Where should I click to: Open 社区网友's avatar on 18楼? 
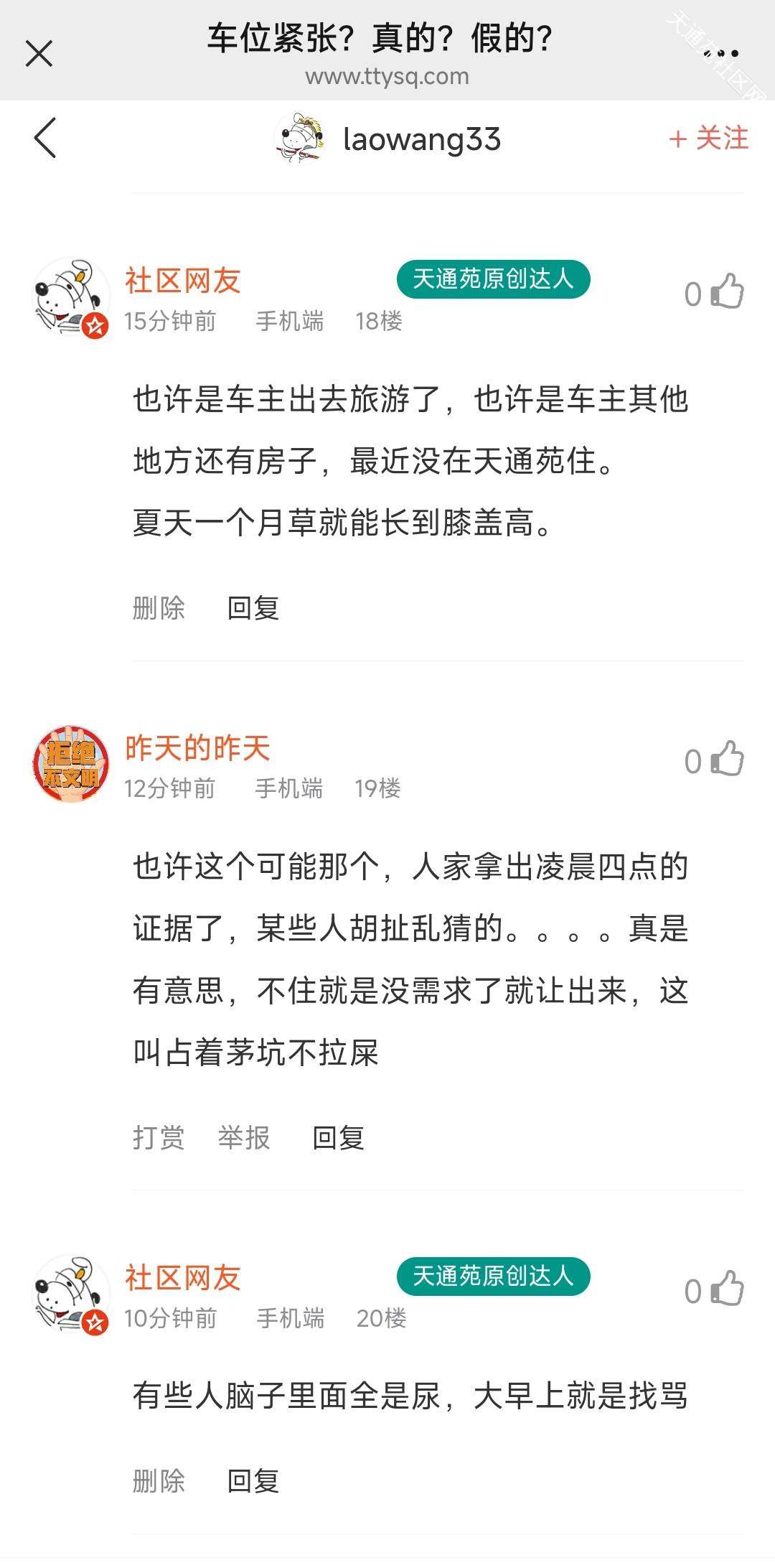[70, 297]
